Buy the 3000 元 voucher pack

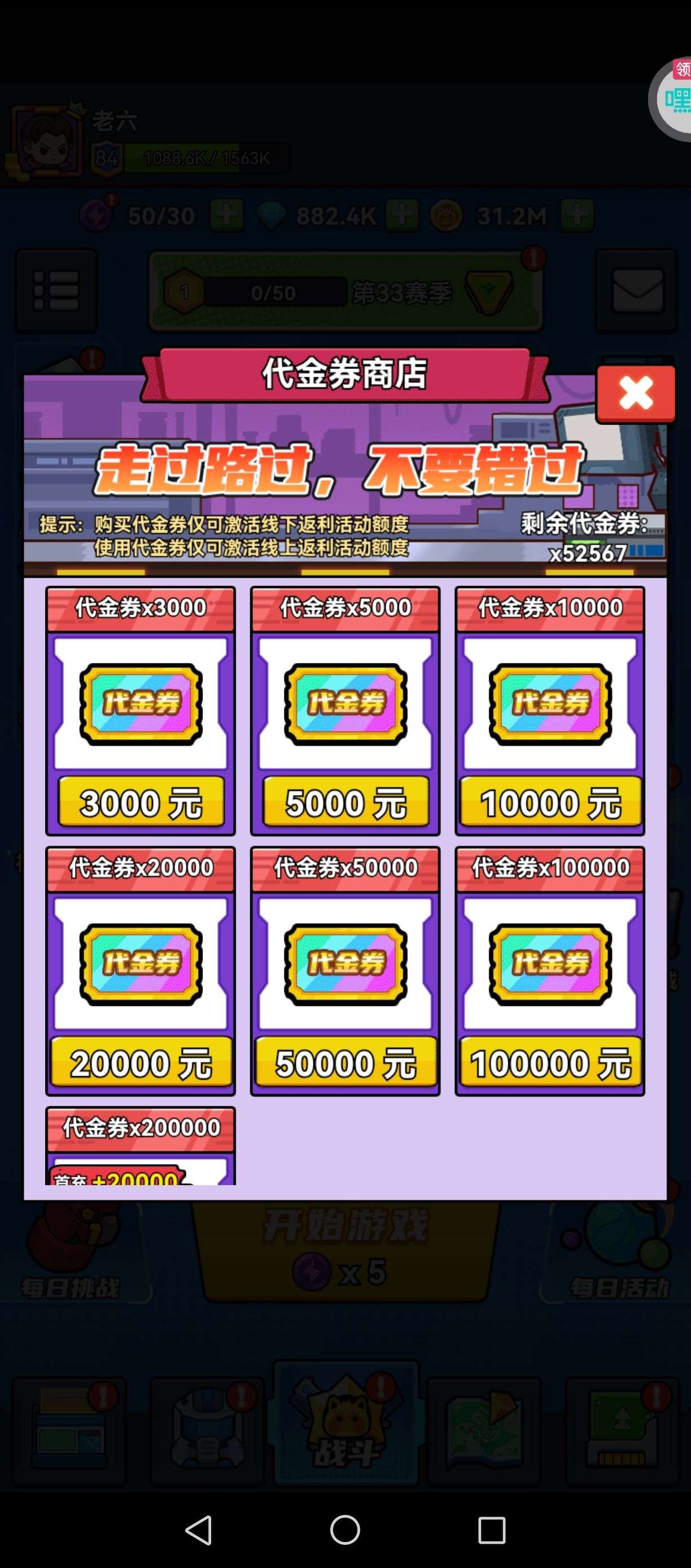tap(141, 802)
